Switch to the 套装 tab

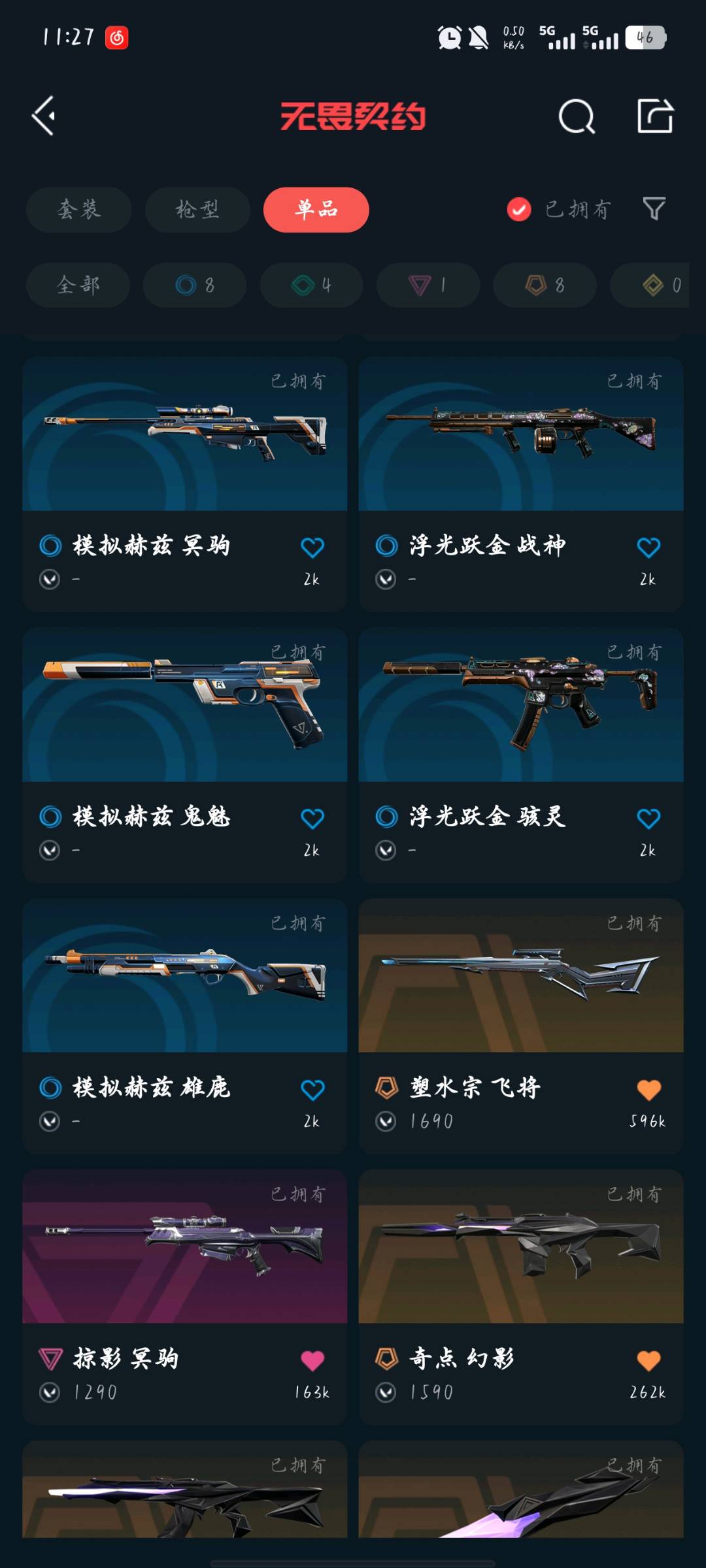click(78, 210)
